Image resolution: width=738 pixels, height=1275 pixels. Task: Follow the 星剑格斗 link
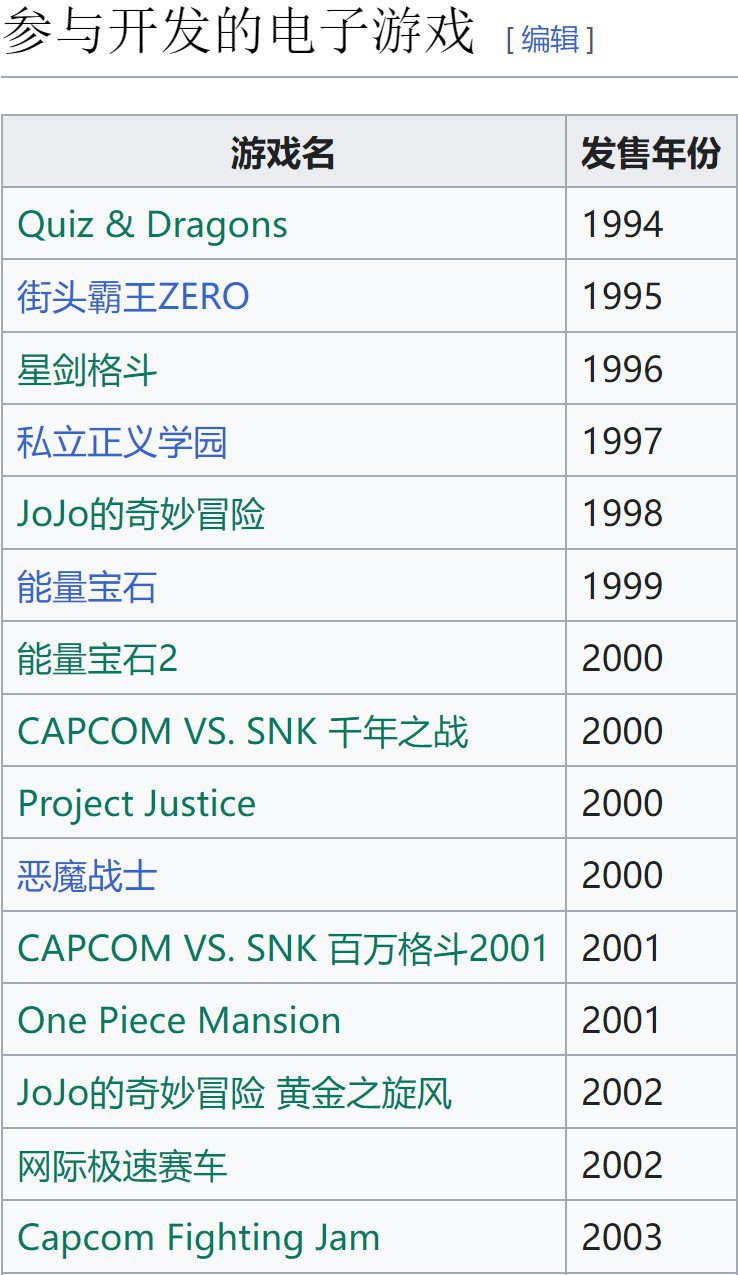(x=87, y=369)
